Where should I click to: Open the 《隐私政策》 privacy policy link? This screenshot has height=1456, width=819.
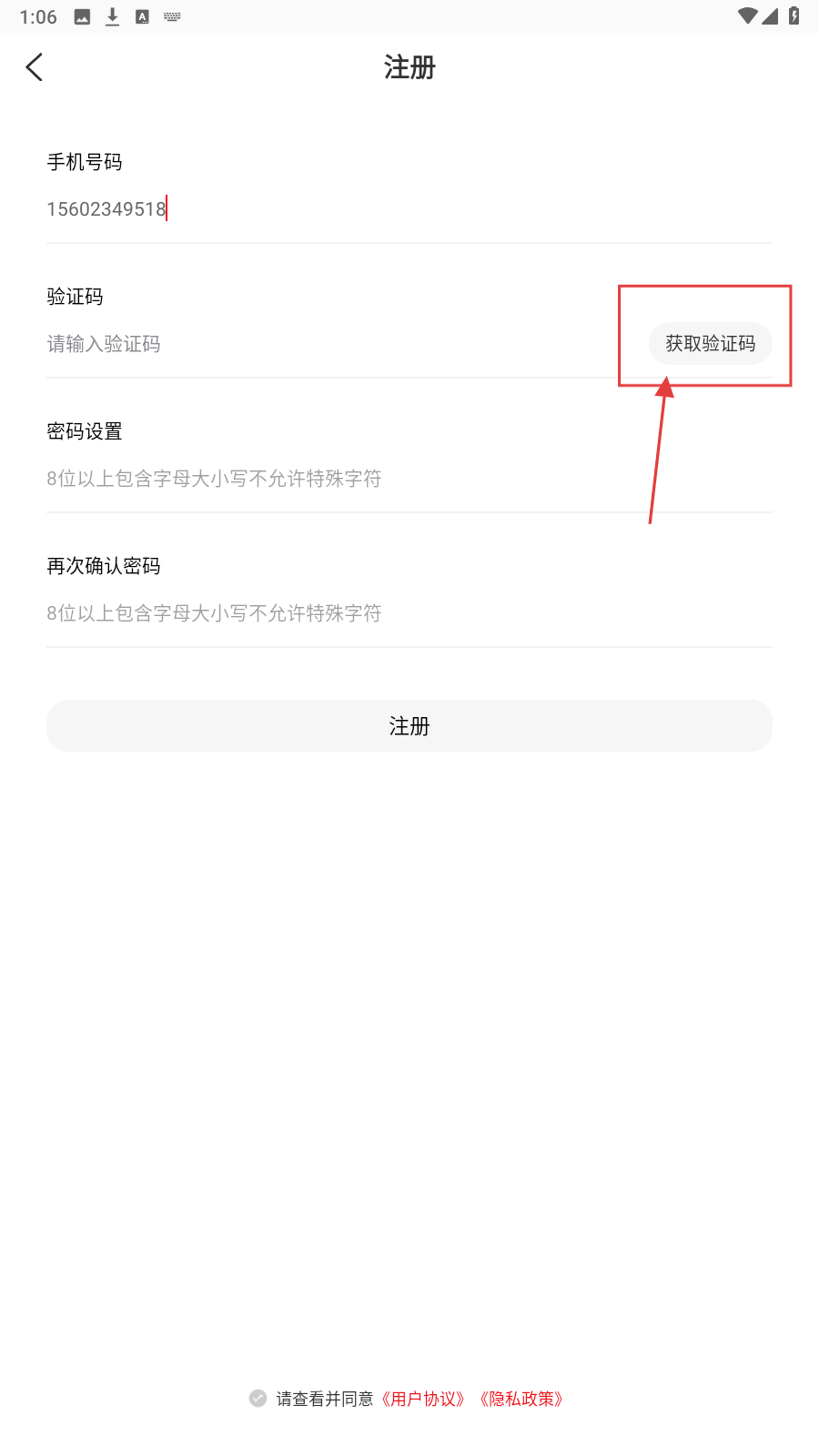(521, 1399)
